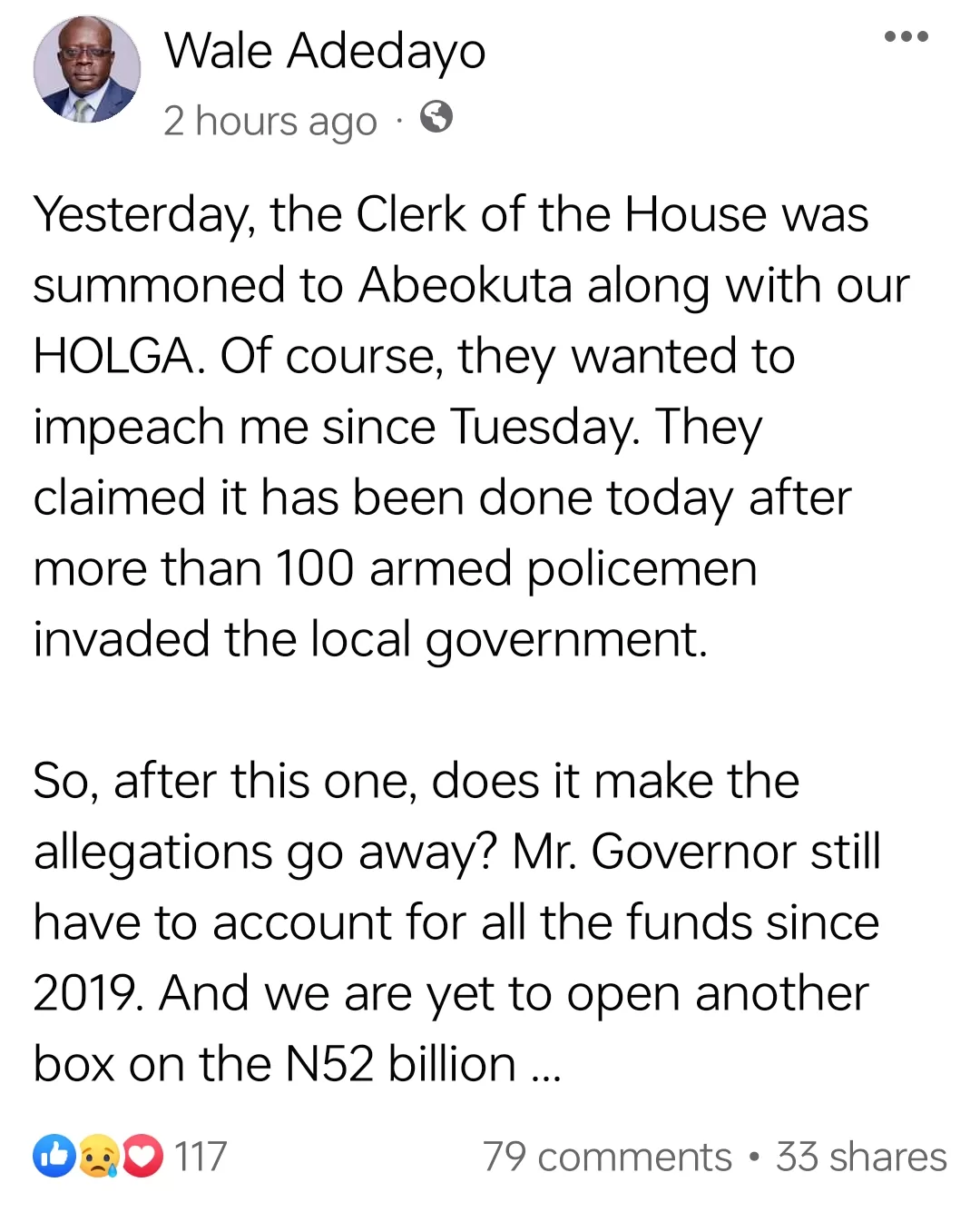This screenshot has width=980, height=1212.
Task: Open Wale Adedayo's profile picture
Action: tap(87, 70)
